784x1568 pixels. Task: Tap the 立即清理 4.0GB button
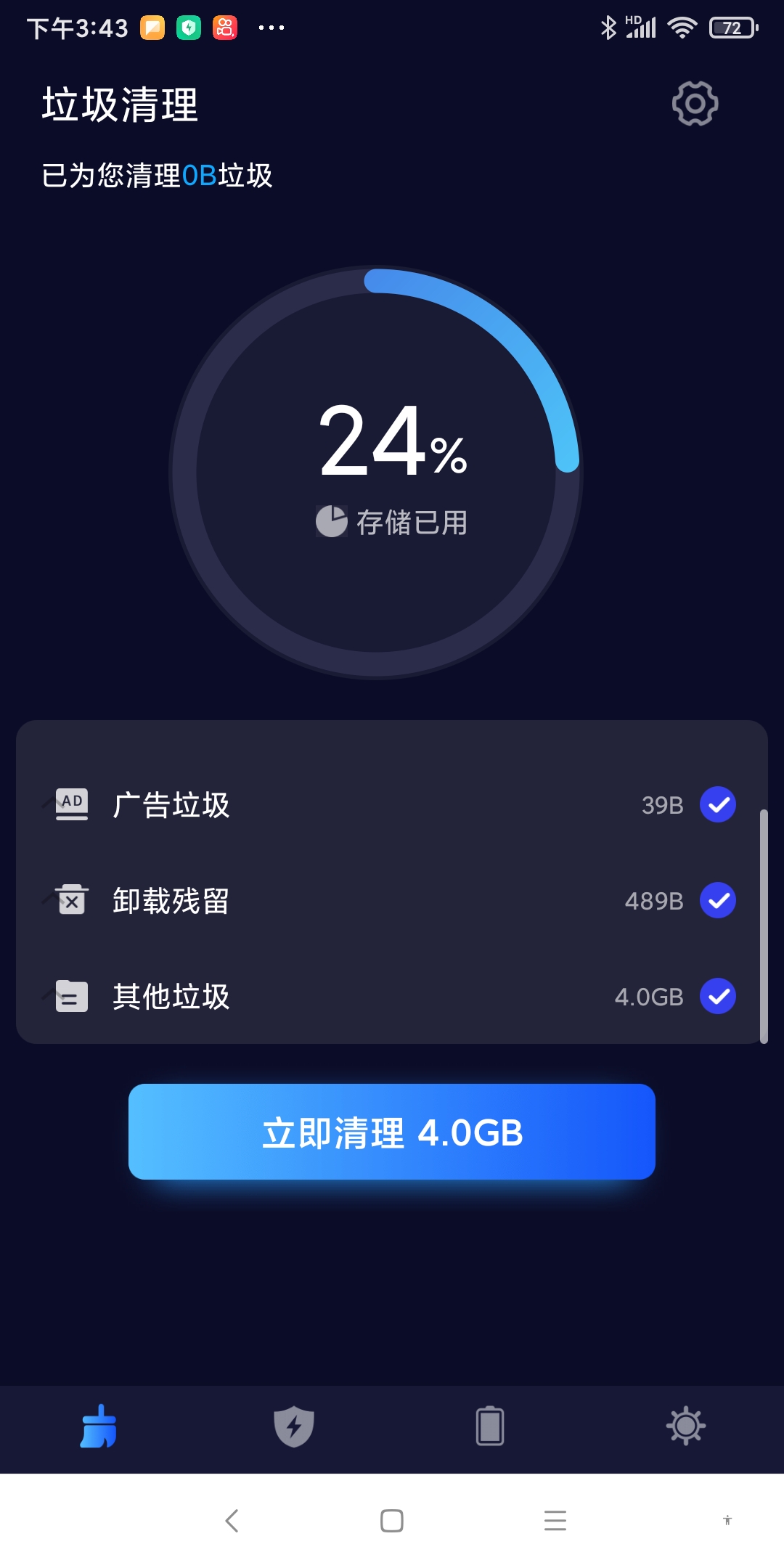(x=392, y=1132)
